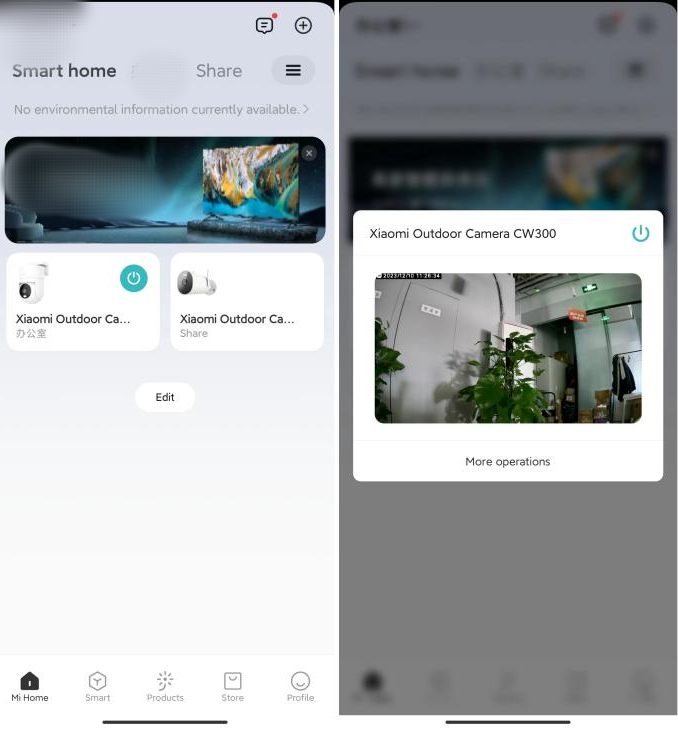This screenshot has width=678, height=729.
Task: Tap the Edit button
Action: (x=165, y=397)
